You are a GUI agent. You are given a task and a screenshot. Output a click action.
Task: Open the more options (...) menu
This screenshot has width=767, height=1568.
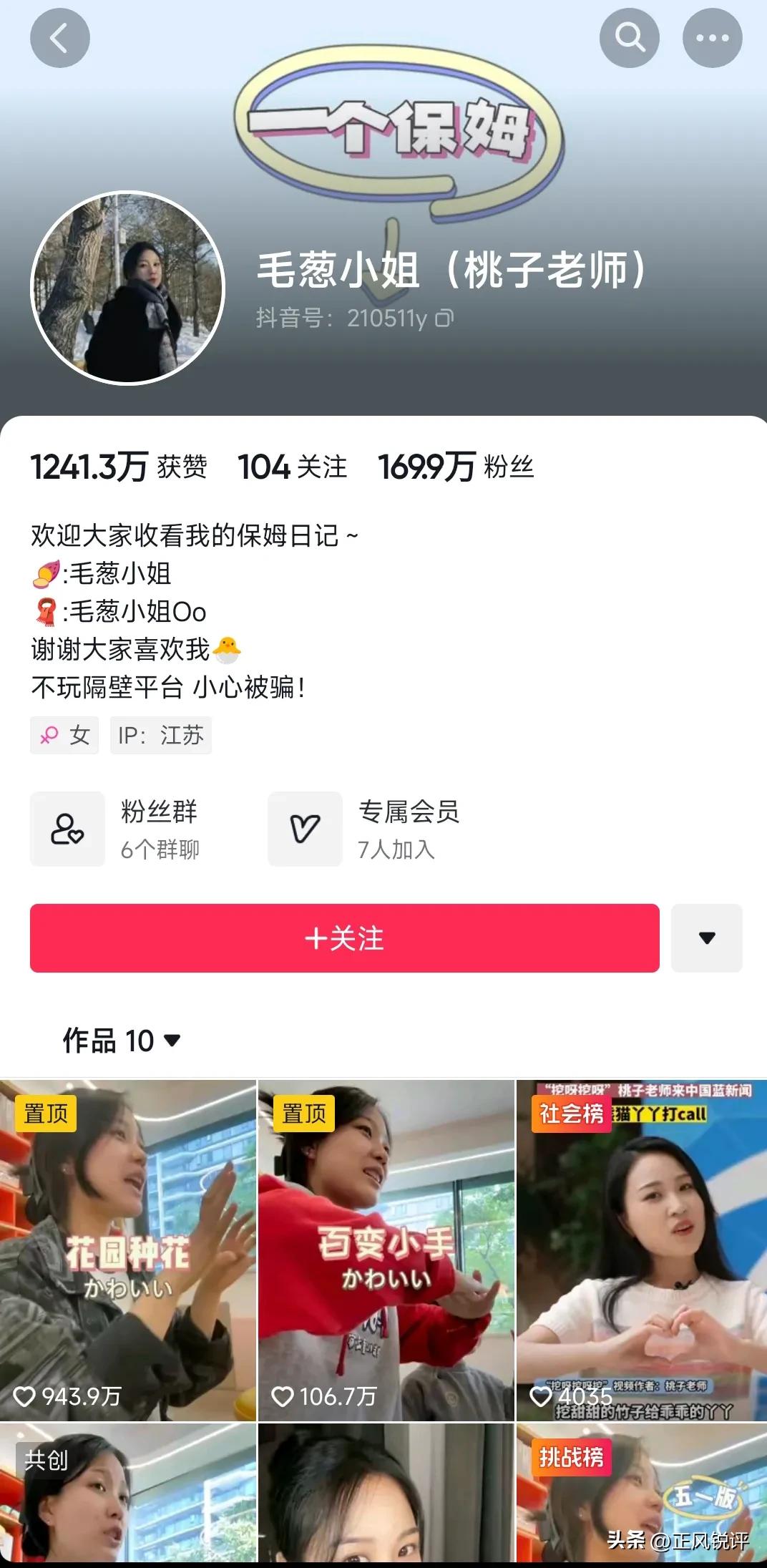(x=712, y=37)
